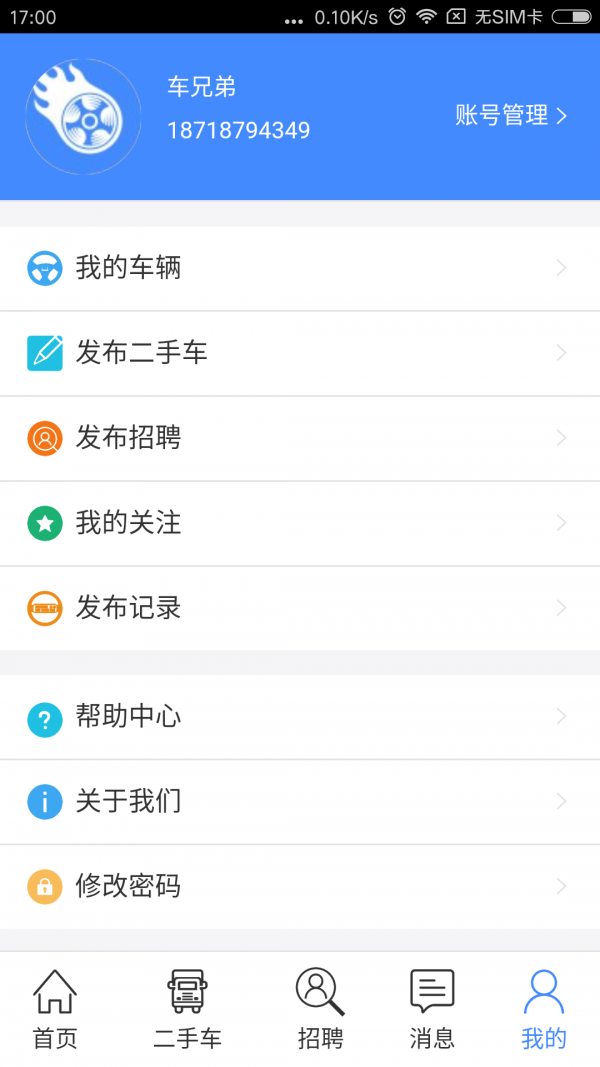600x1067 pixels.
Task: Open 发布二手车 row
Action: (300, 353)
